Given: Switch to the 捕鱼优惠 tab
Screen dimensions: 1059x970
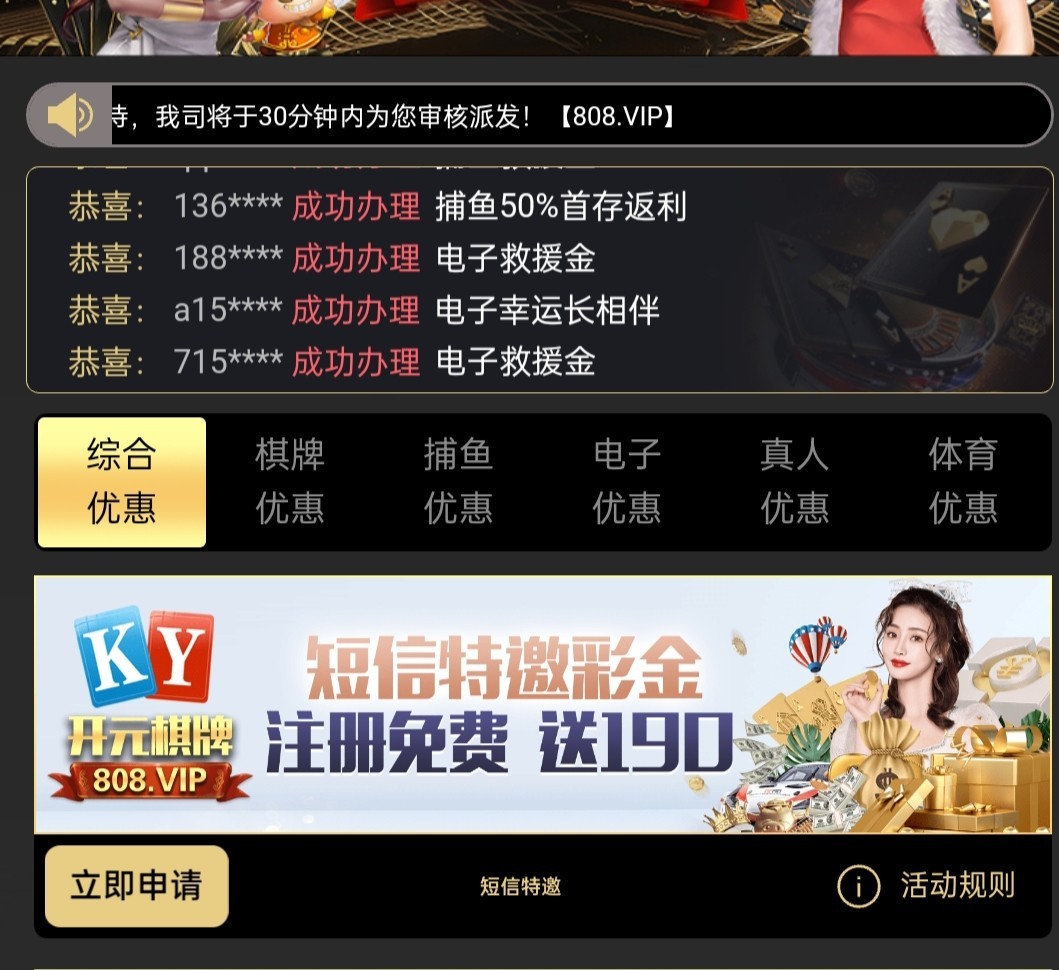Looking at the screenshot, I should pos(458,482).
